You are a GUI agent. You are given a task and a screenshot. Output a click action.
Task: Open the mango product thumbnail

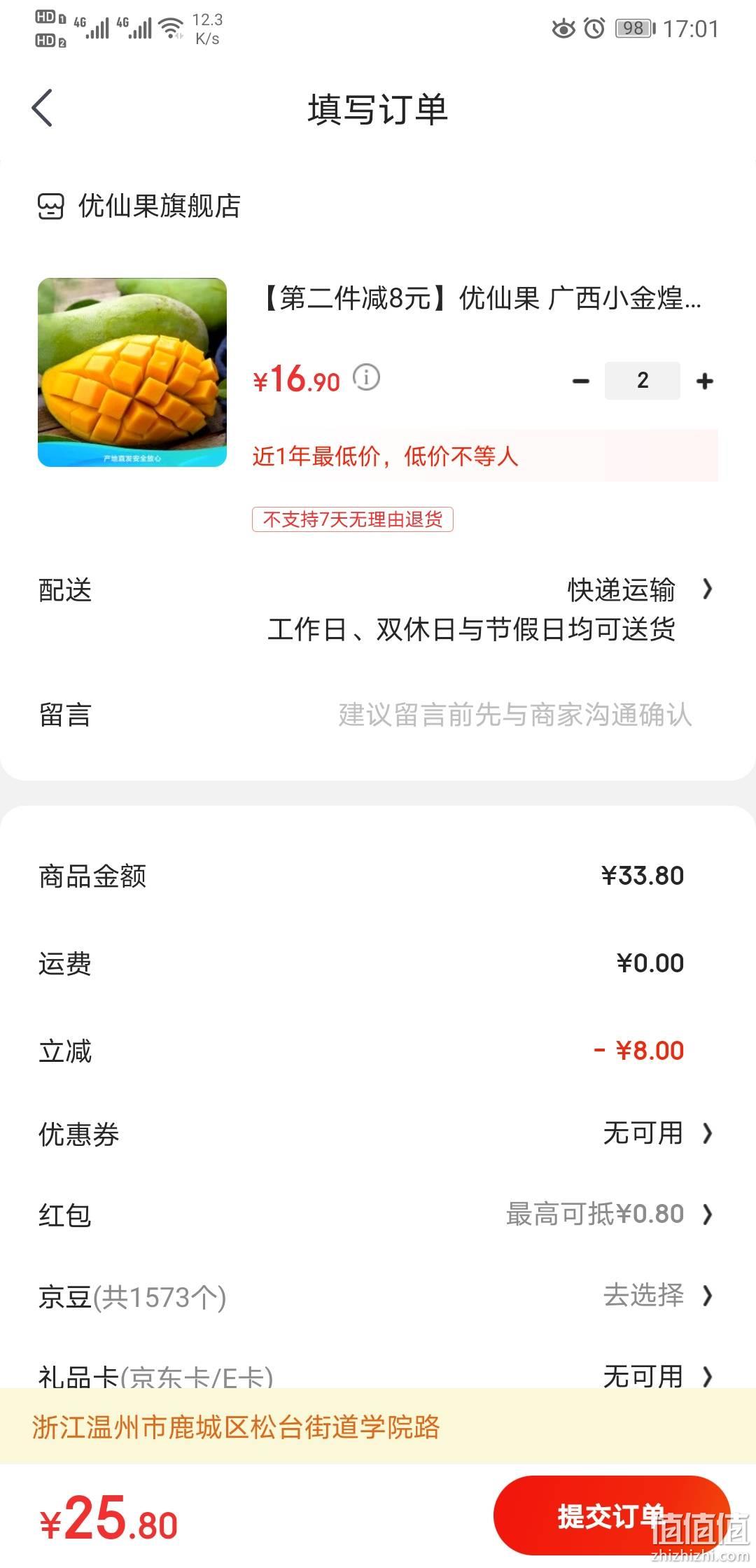[x=132, y=372]
